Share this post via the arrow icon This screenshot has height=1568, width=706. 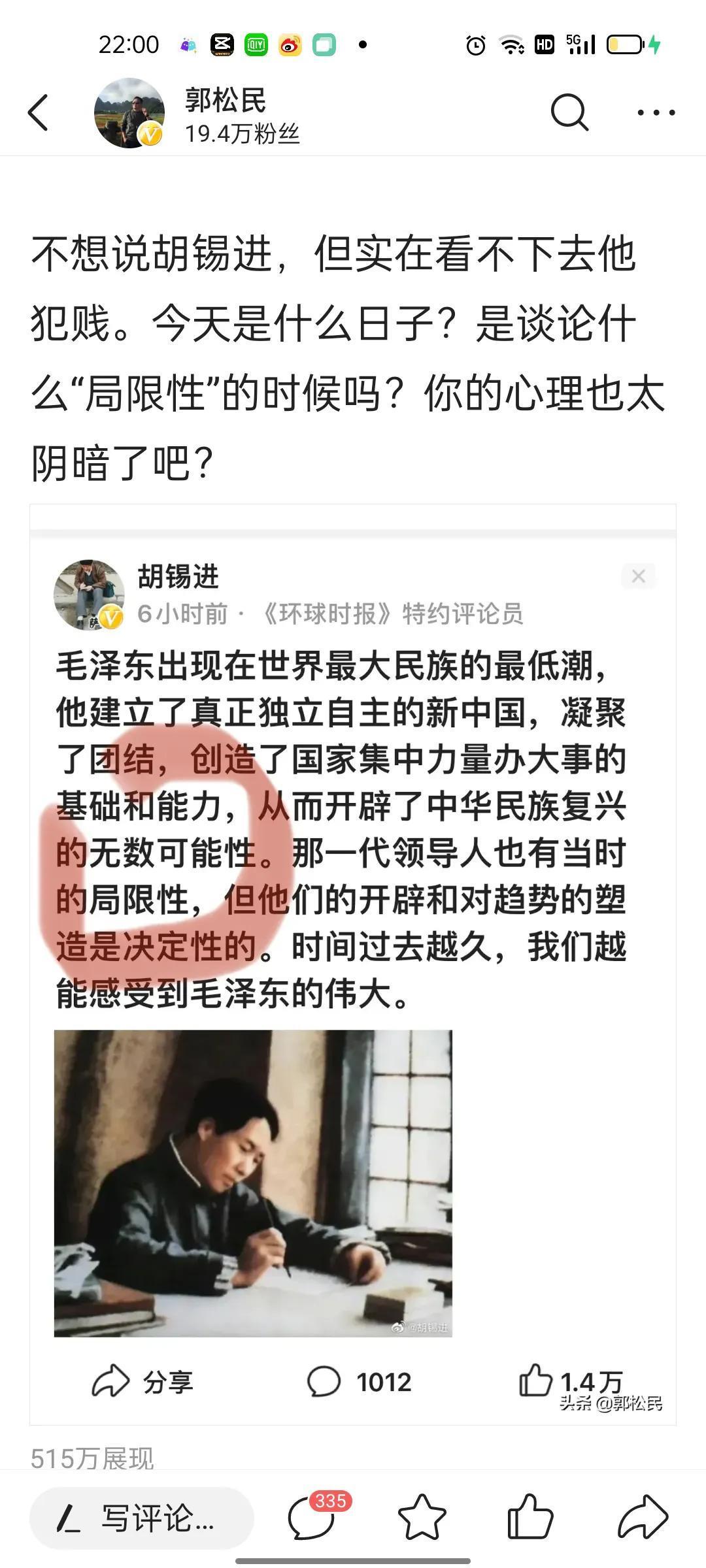point(643,1517)
